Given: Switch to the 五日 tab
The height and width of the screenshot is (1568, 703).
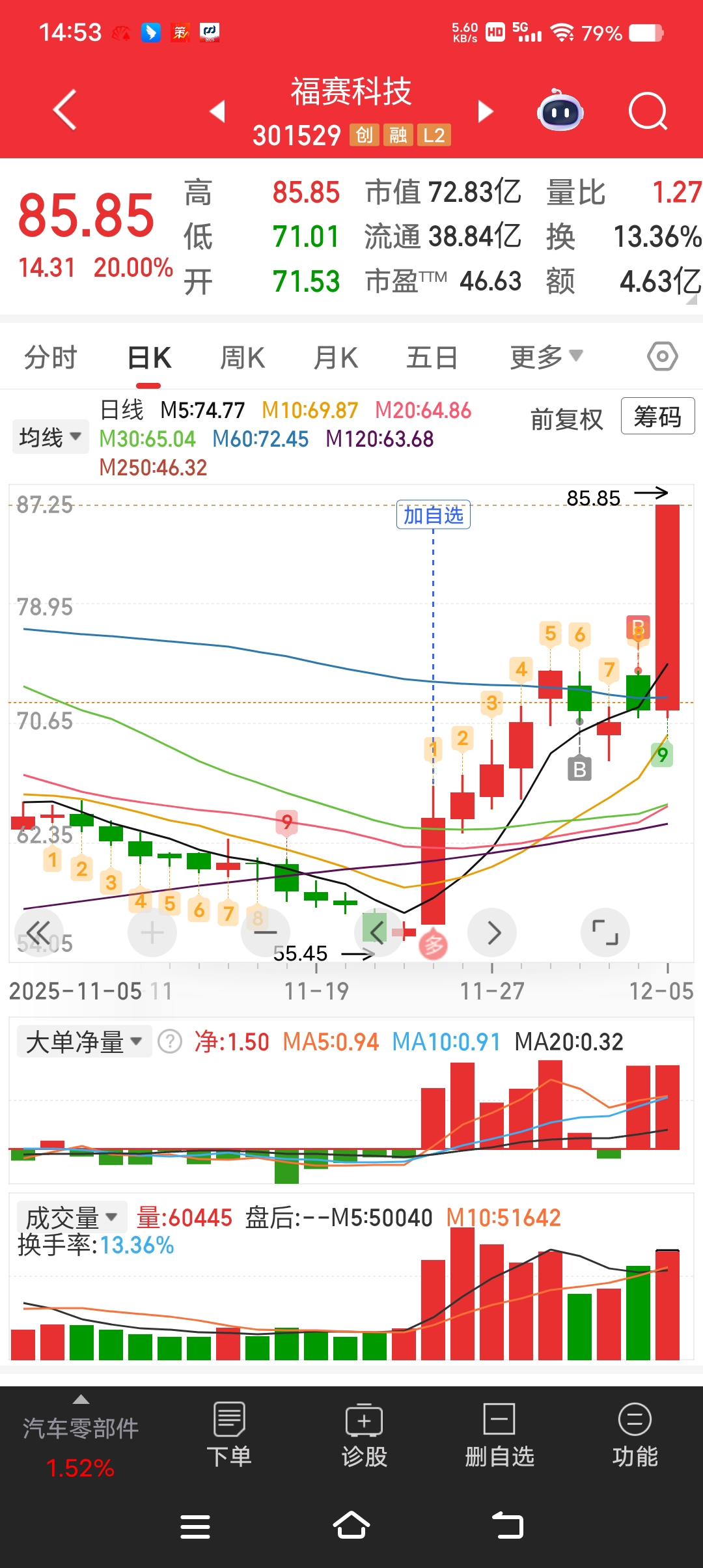Looking at the screenshot, I should 432,357.
